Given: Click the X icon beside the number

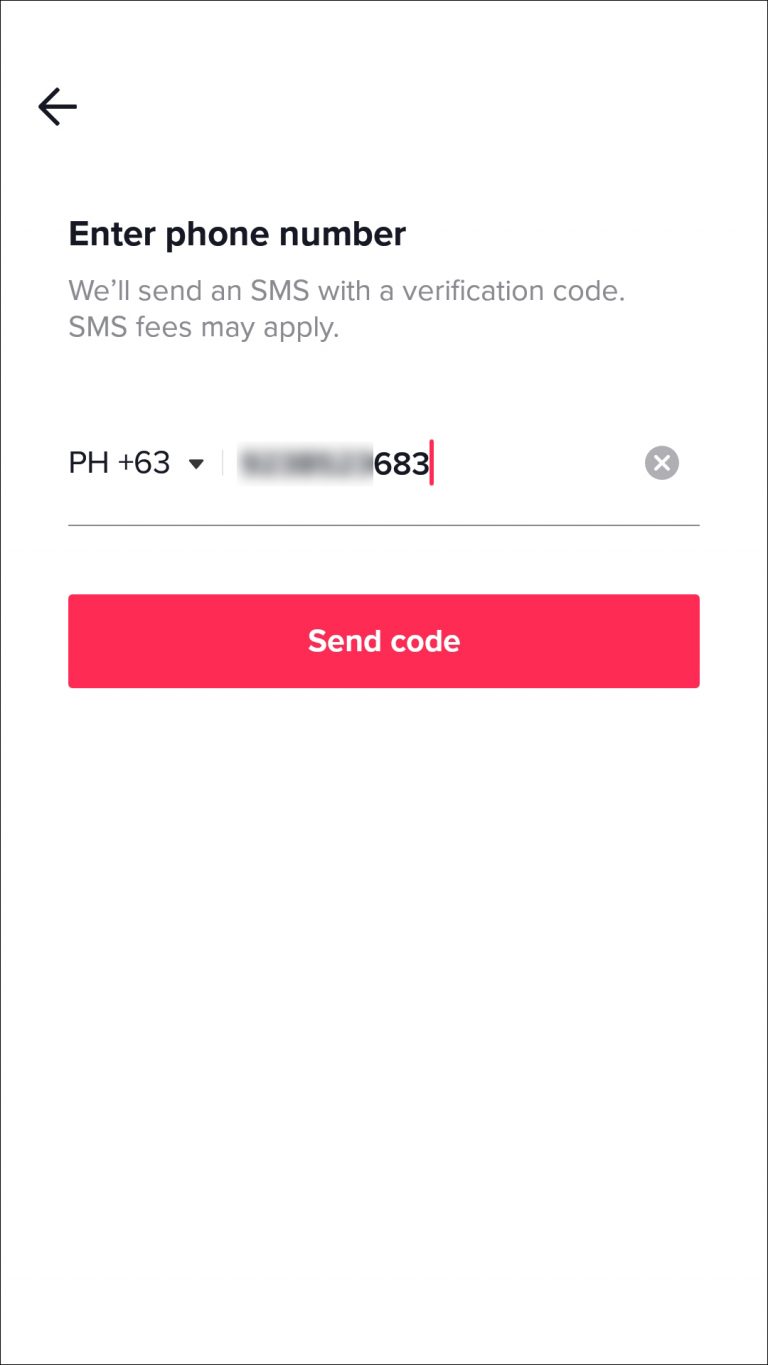Looking at the screenshot, I should click(660, 462).
